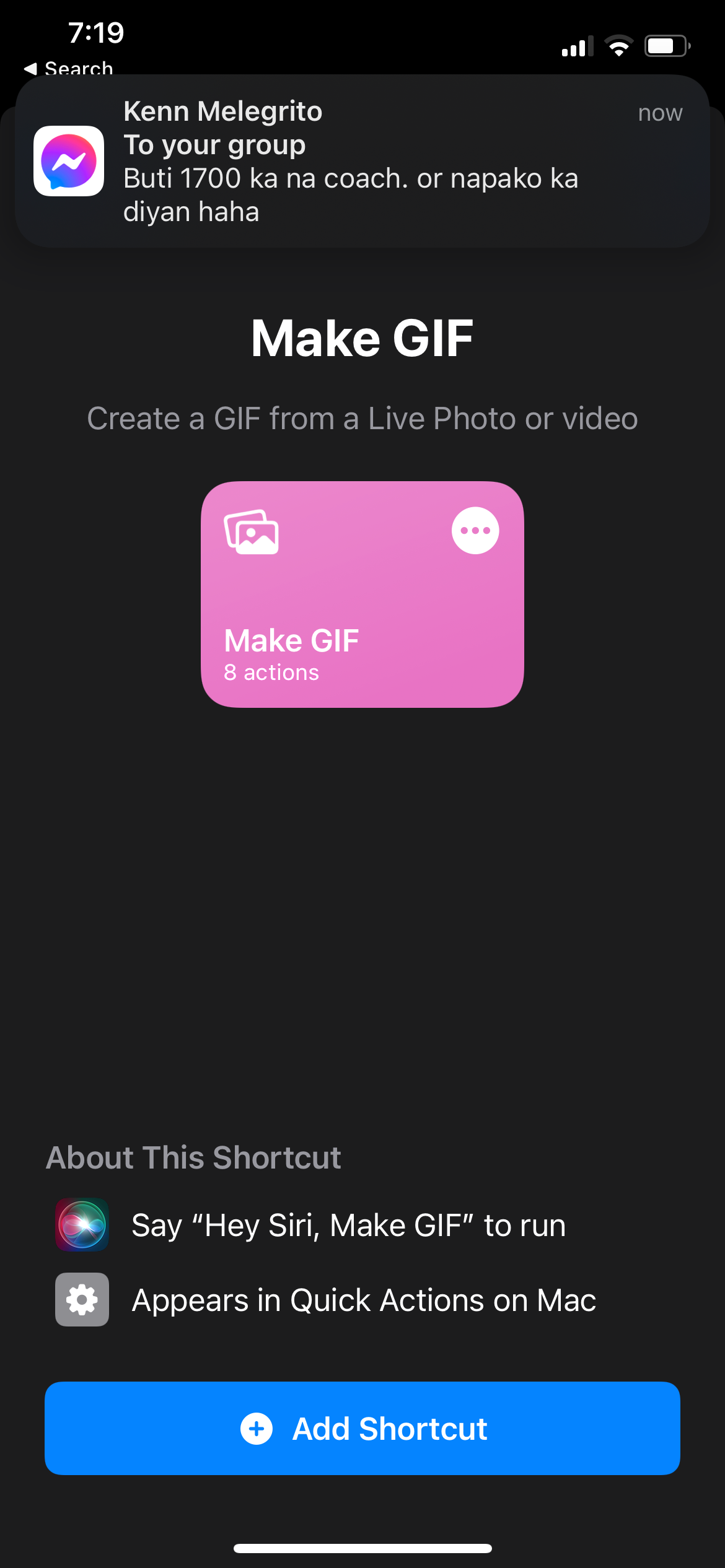The height and width of the screenshot is (1568, 725).
Task: Tap the Add Shortcut button
Action: 362,1429
